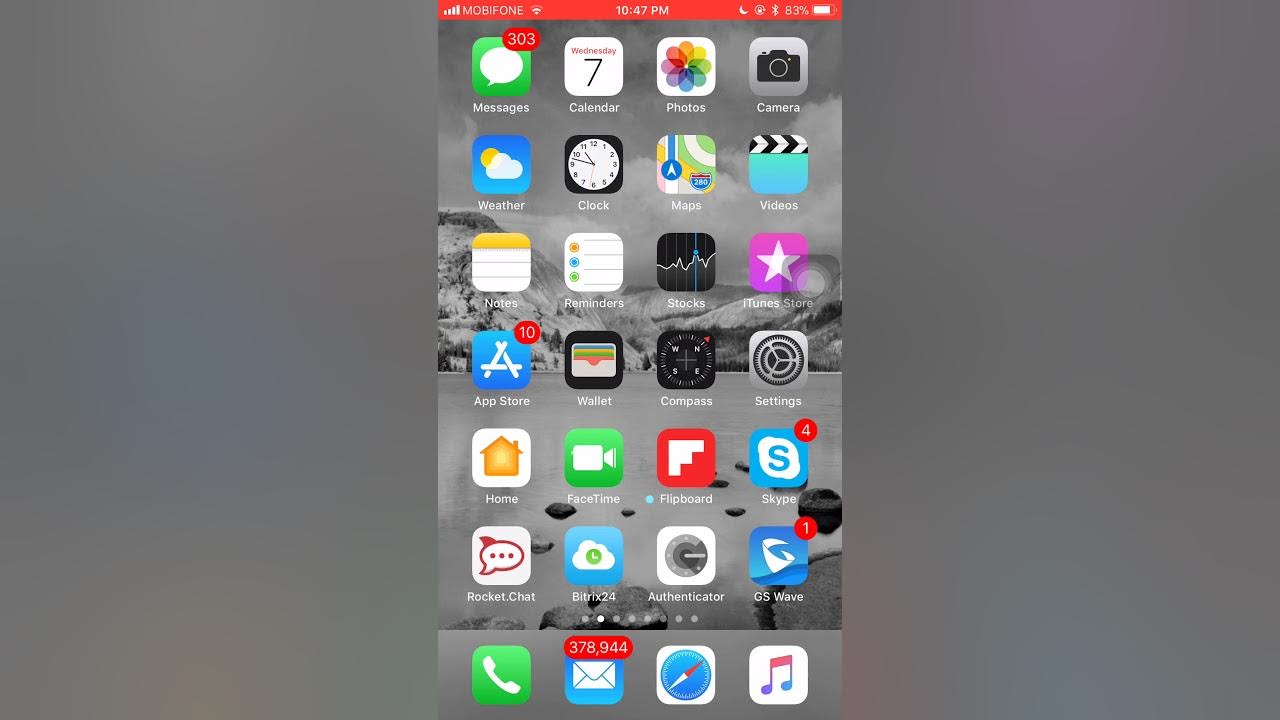
Task: Open the Mail app in the dock
Action: [594, 675]
